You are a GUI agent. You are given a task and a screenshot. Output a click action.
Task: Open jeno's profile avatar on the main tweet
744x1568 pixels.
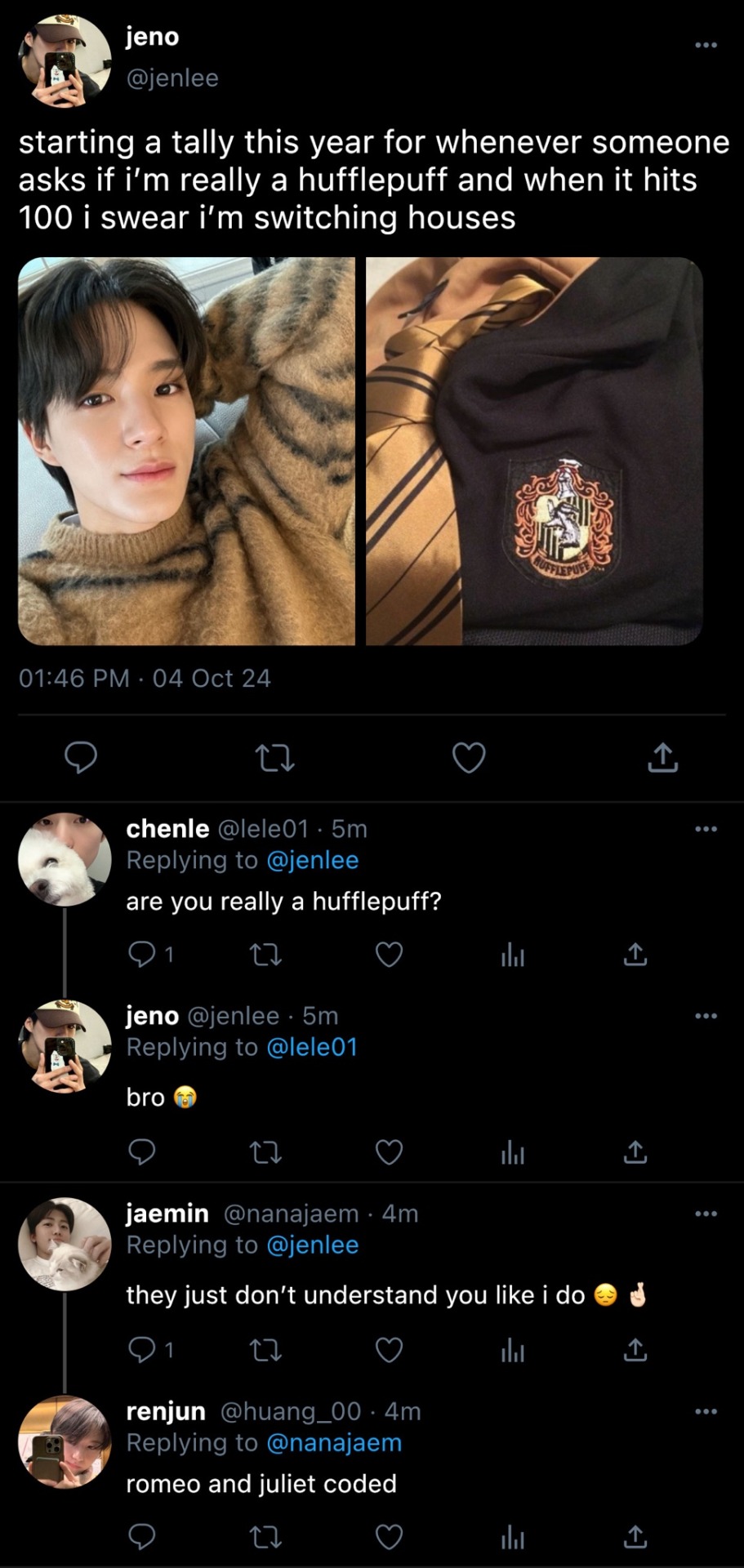65,61
